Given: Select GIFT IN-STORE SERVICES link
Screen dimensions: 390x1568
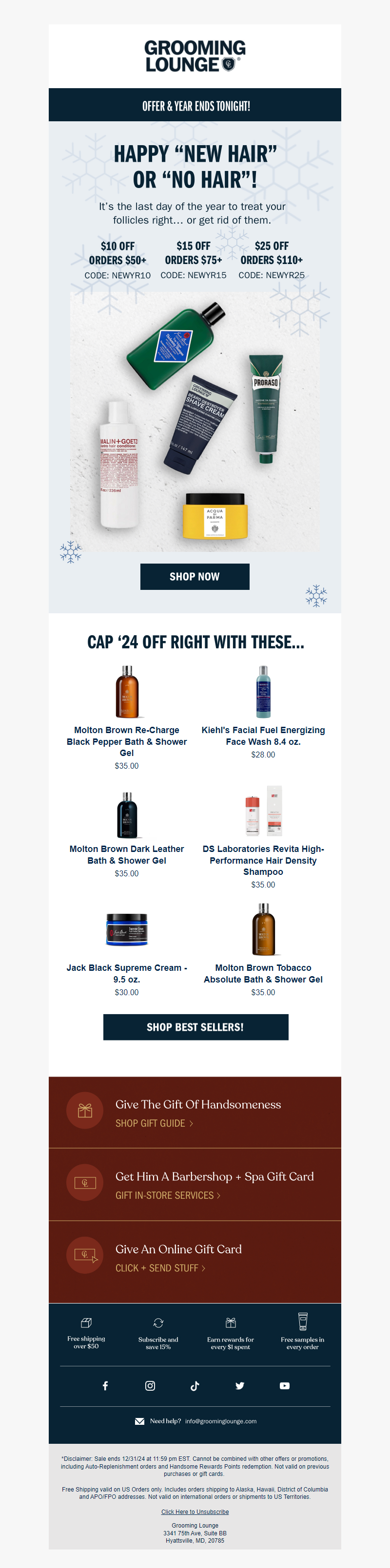Looking at the screenshot, I should (x=168, y=1195).
